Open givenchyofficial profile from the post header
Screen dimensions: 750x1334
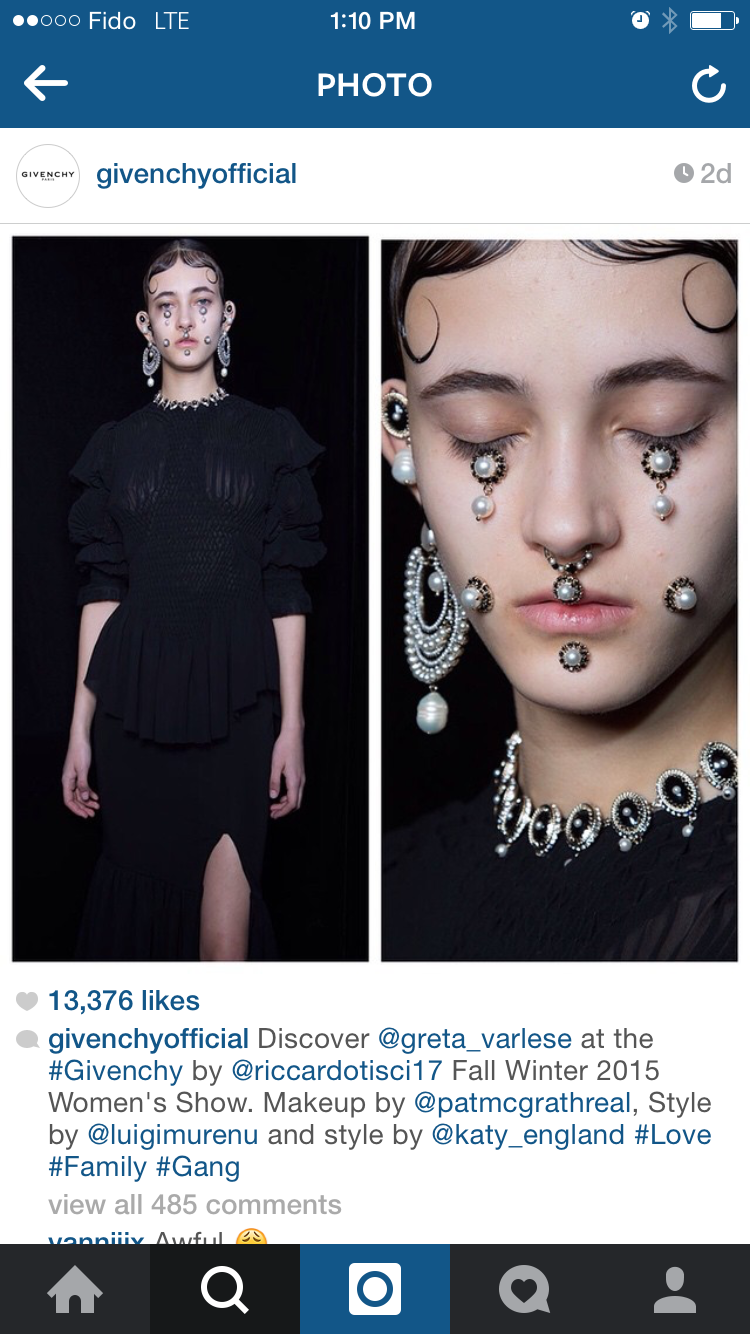pos(196,174)
